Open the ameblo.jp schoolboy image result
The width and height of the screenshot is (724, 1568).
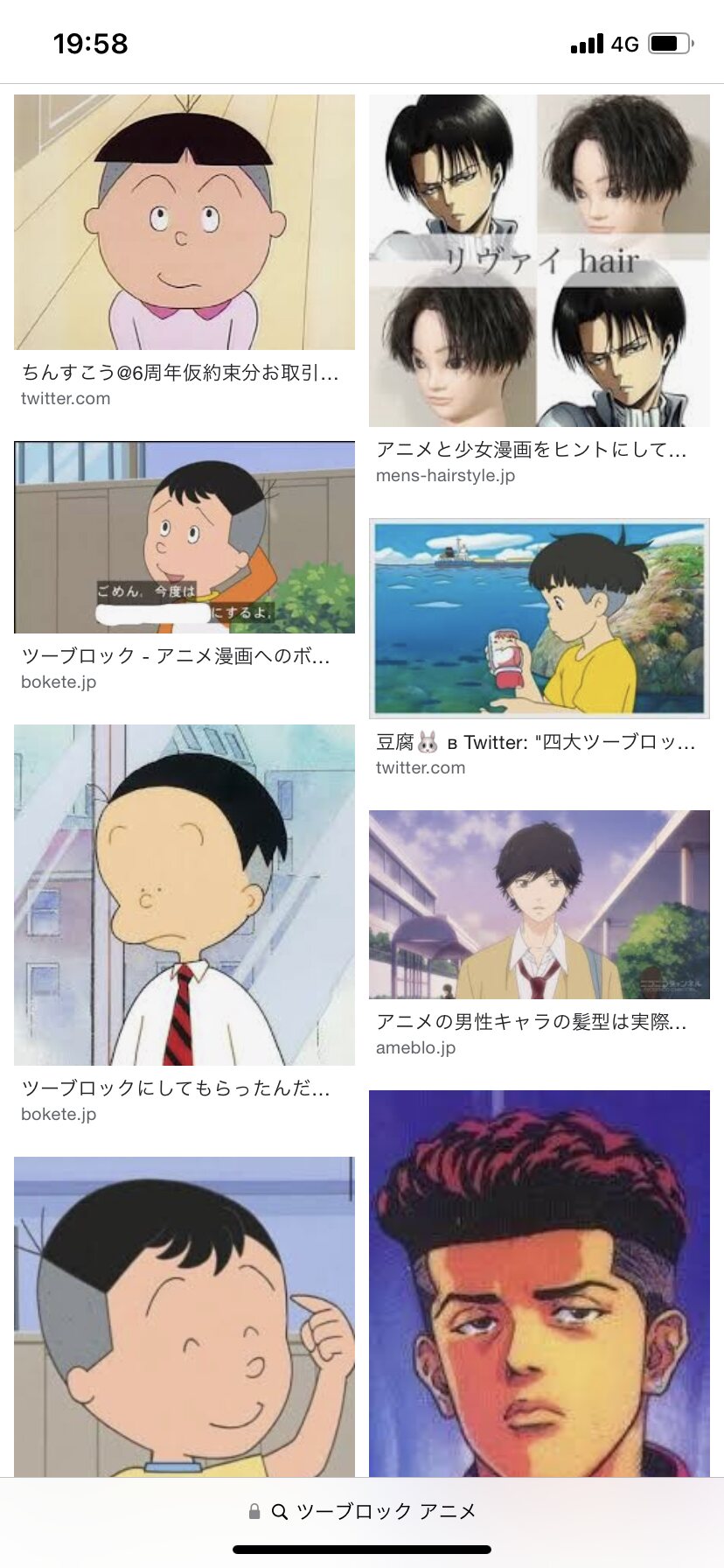tap(539, 905)
